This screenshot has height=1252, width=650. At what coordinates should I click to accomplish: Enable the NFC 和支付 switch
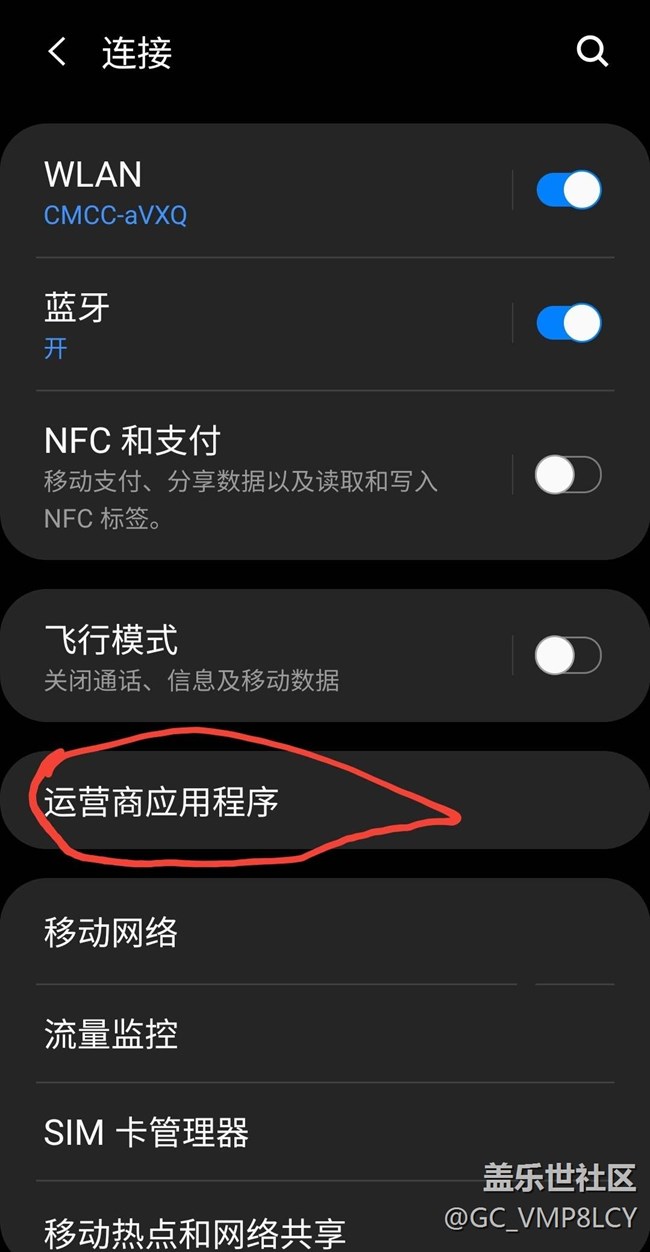(x=568, y=475)
